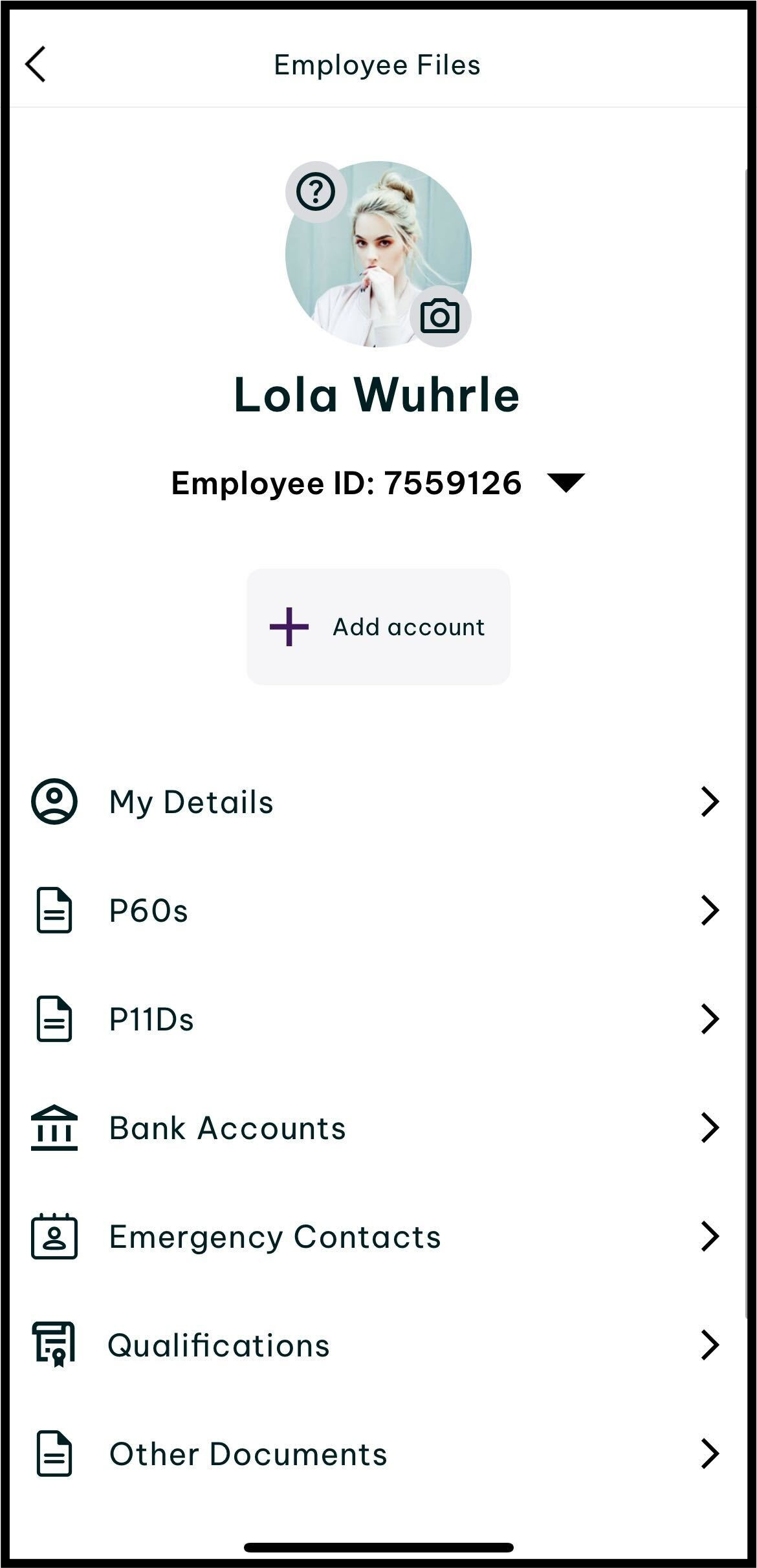Go to Bank Accounts
The image size is (757, 1568).
coord(378,1127)
